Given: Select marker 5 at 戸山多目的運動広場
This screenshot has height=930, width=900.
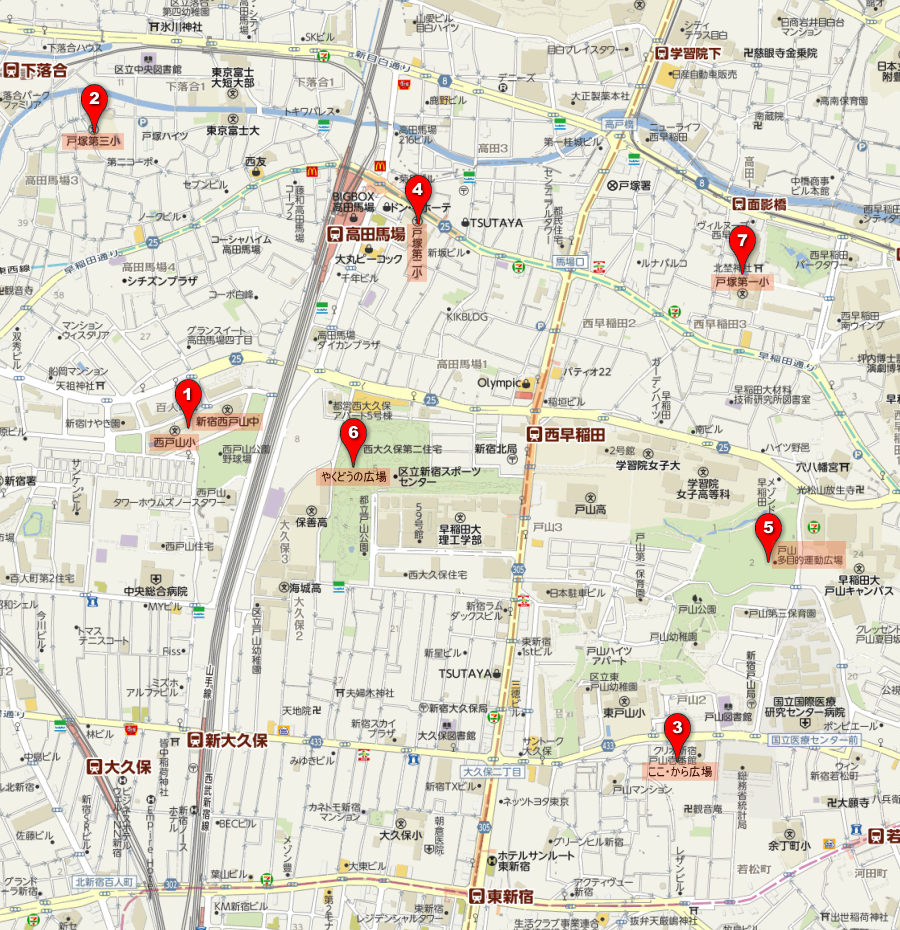Looking at the screenshot, I should [768, 528].
